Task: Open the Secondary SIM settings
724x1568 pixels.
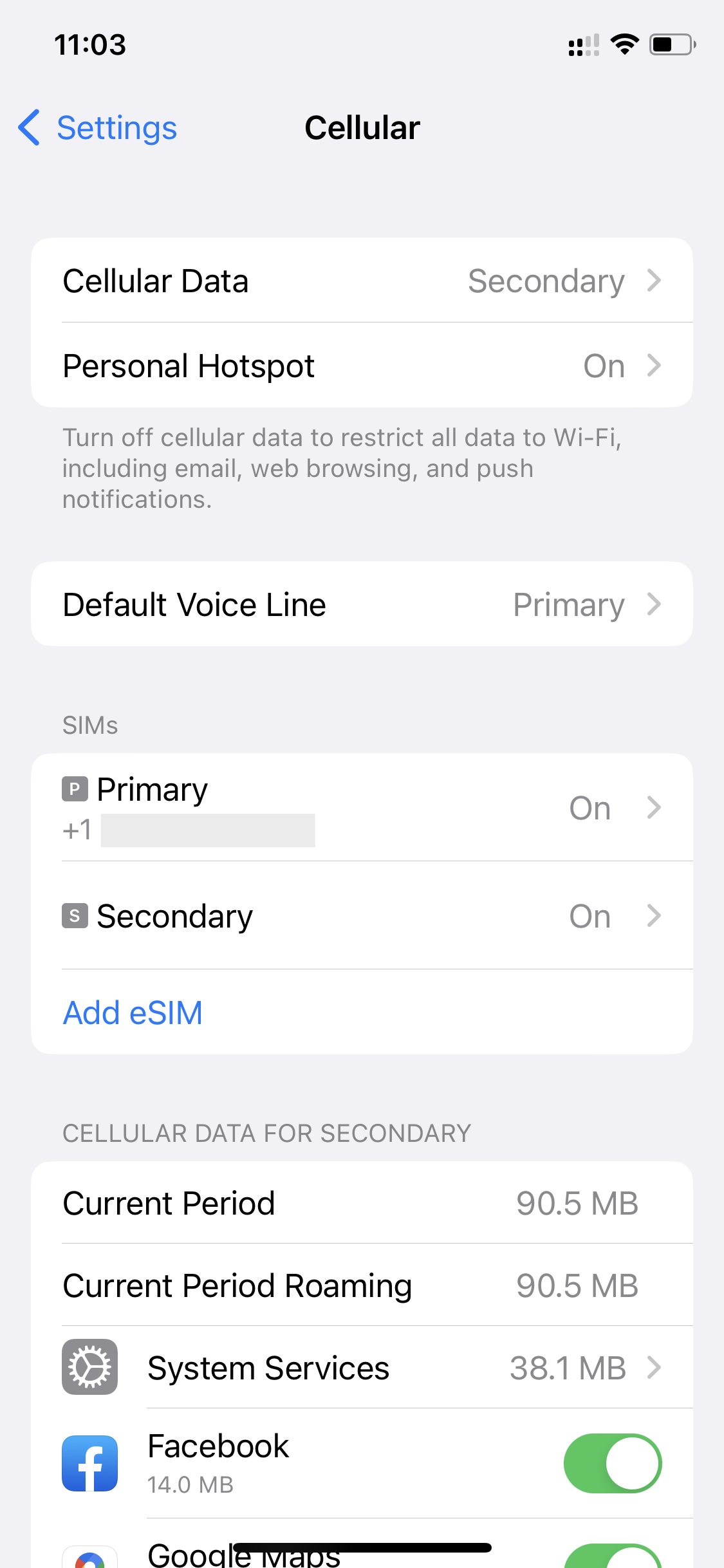Action: [362, 915]
